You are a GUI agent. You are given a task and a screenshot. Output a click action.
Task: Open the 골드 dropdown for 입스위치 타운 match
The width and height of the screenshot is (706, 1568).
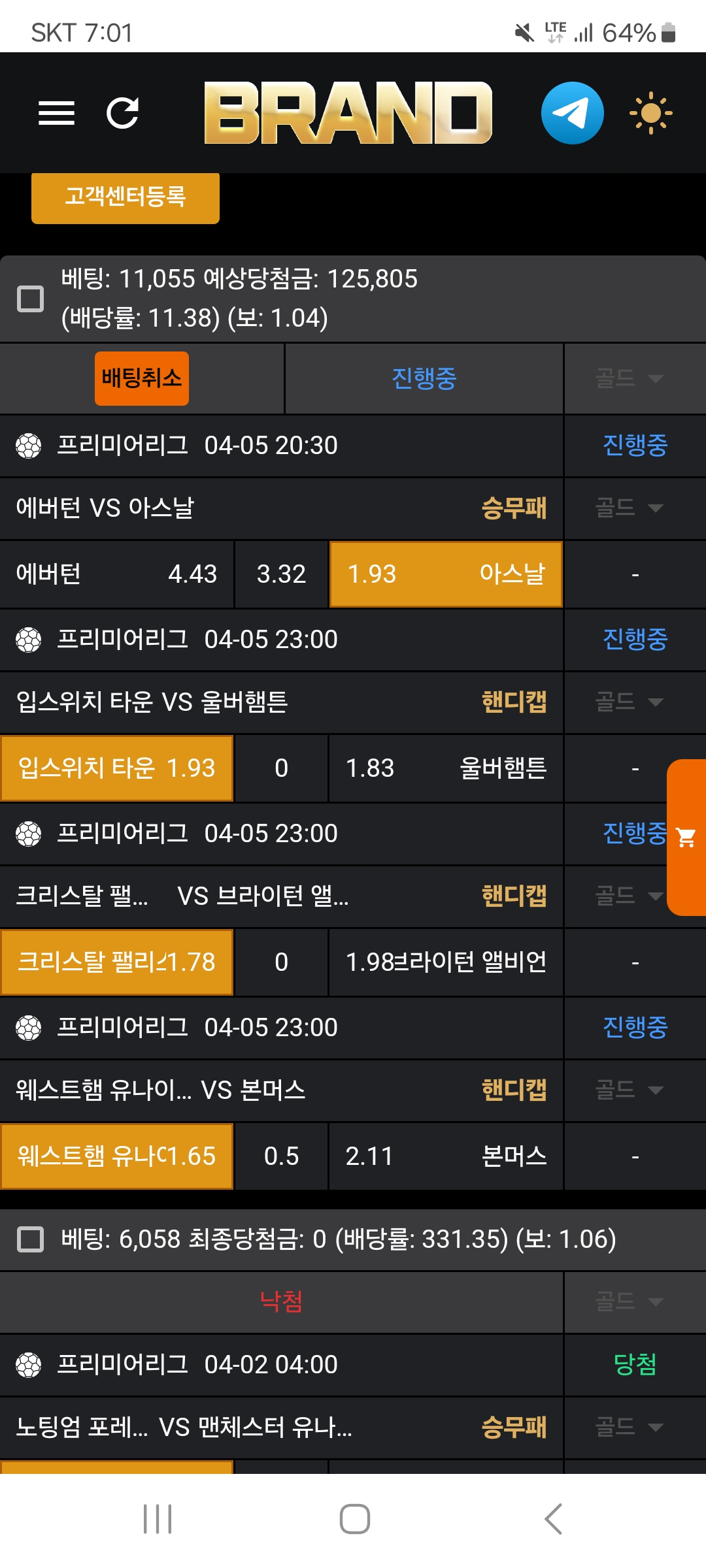pyautogui.click(x=630, y=702)
